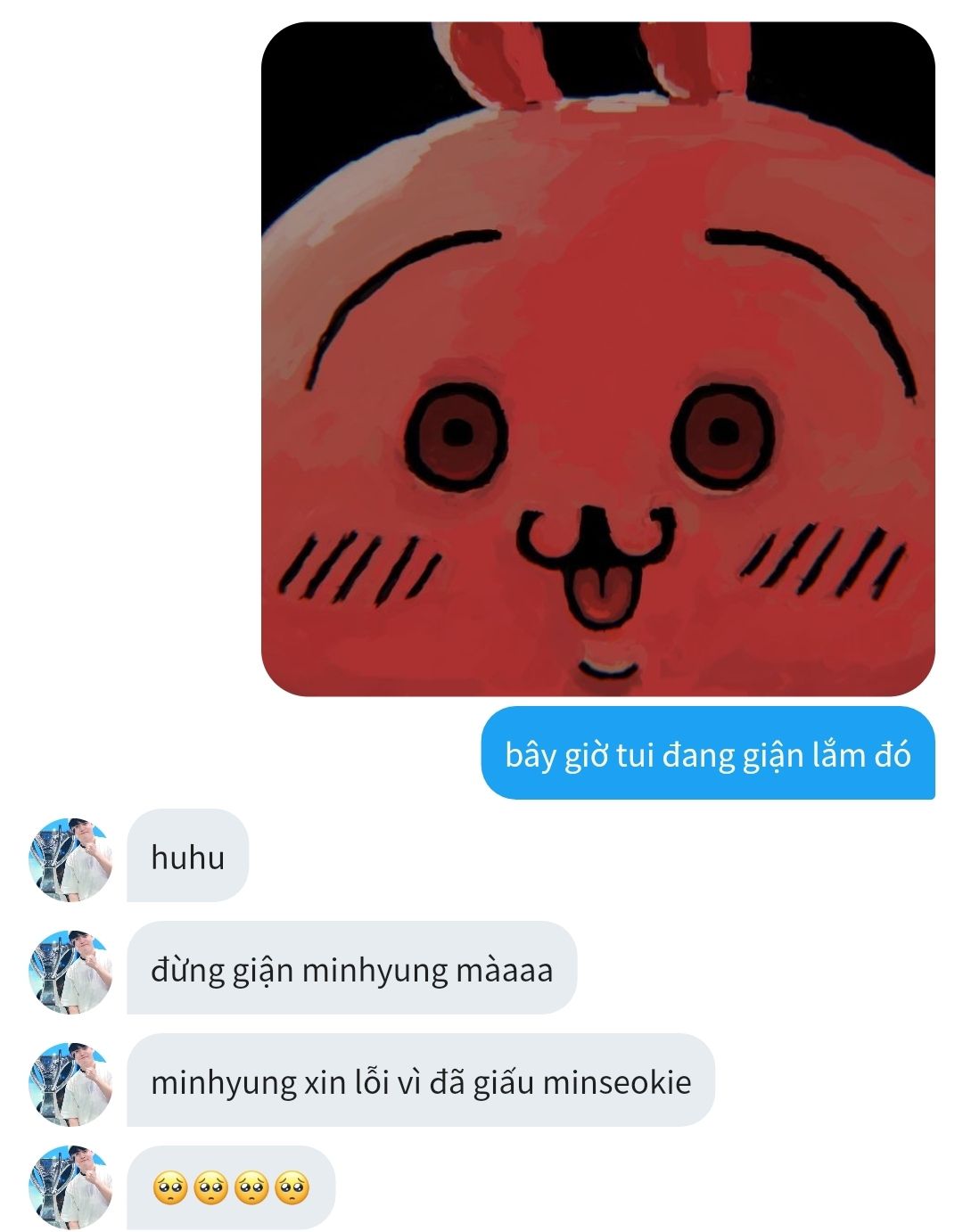Tap avatar next to "đừng giận minhyung màaaa"
This screenshot has width=963, height=1232.
tap(71, 971)
